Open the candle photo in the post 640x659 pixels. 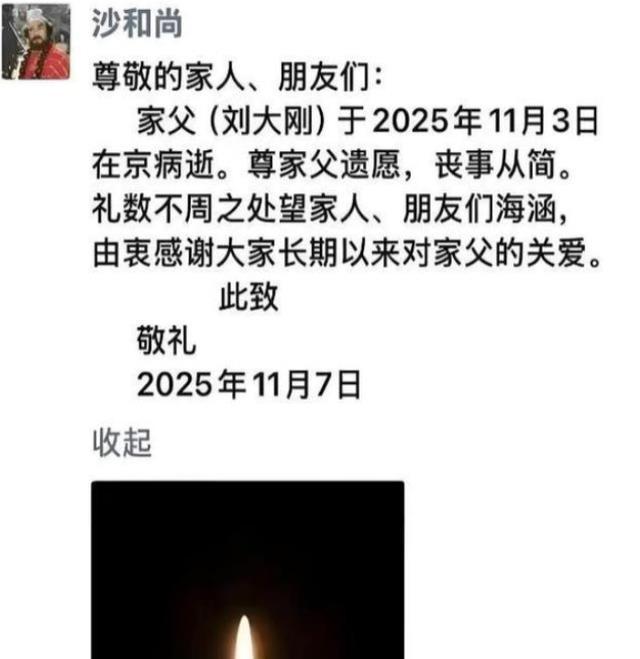click(247, 570)
